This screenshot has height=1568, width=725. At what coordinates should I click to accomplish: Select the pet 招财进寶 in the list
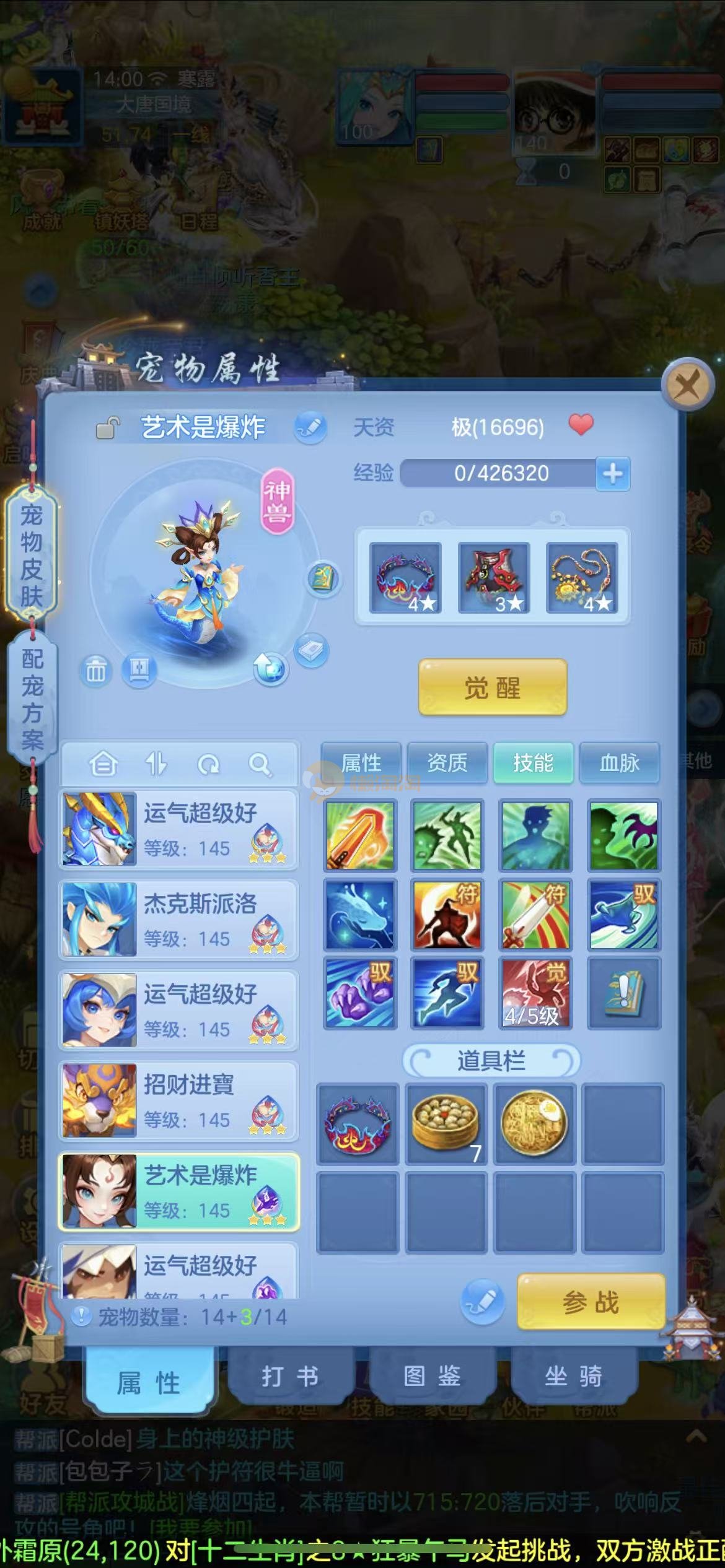(x=178, y=1102)
